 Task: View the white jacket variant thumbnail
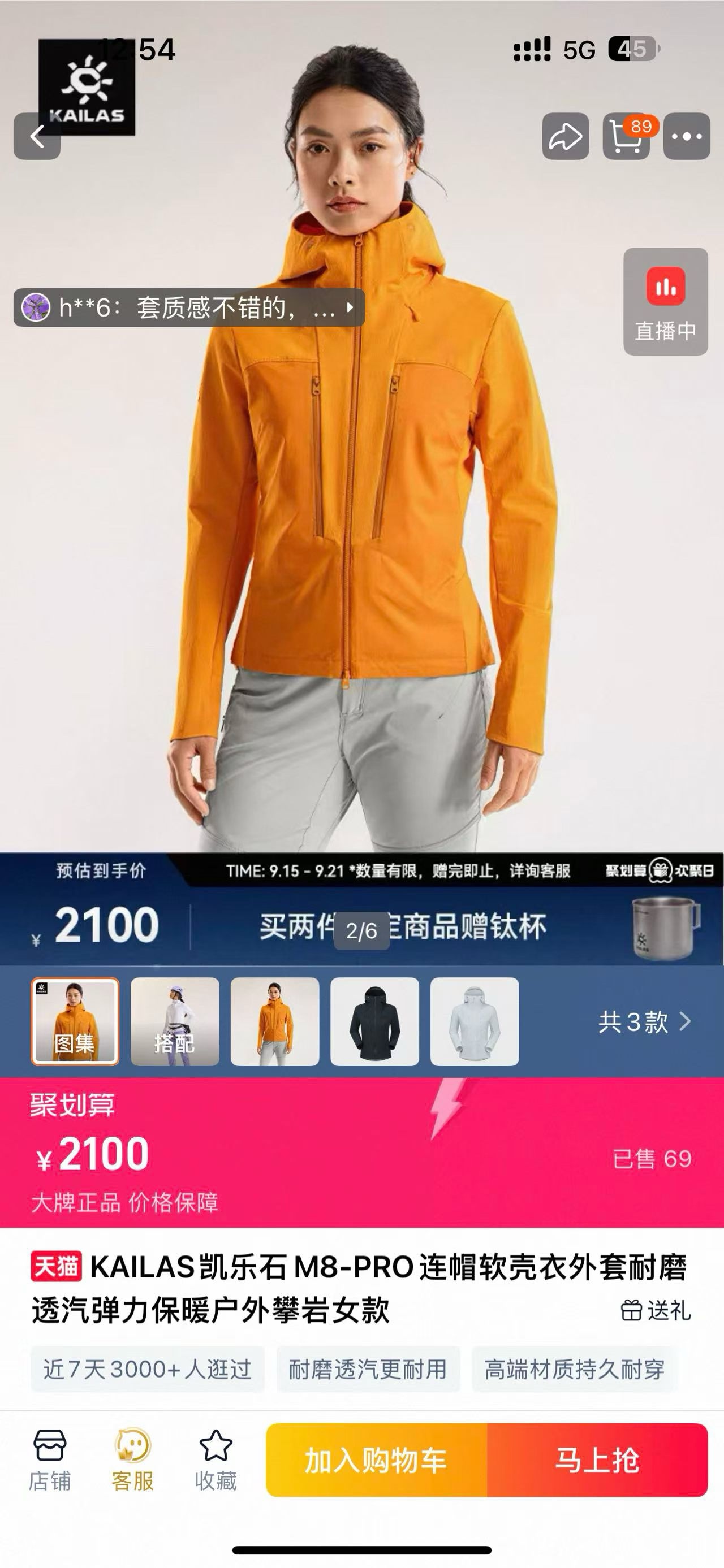pyautogui.click(x=475, y=1021)
